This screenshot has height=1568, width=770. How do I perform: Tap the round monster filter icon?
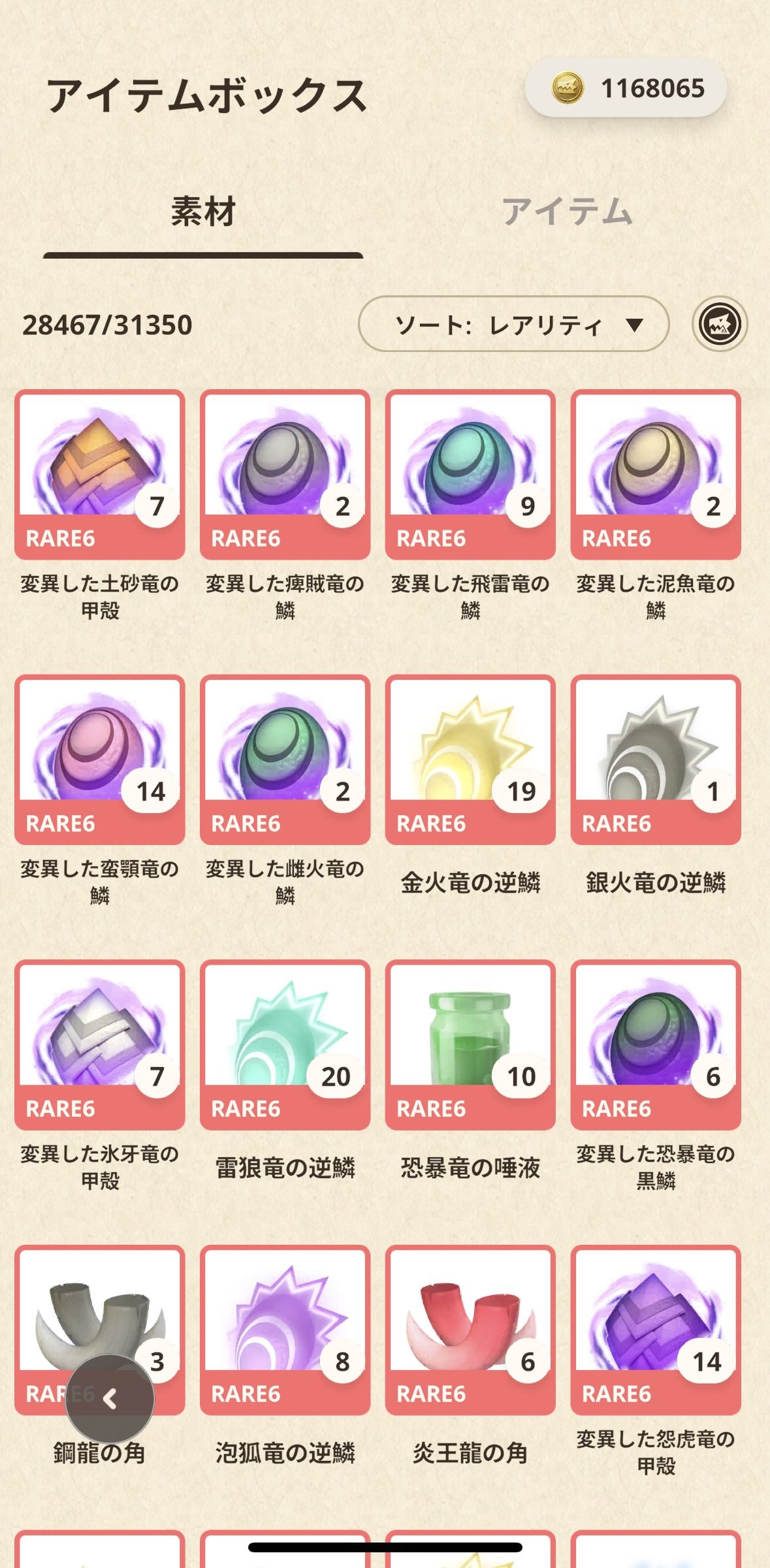pyautogui.click(x=720, y=324)
